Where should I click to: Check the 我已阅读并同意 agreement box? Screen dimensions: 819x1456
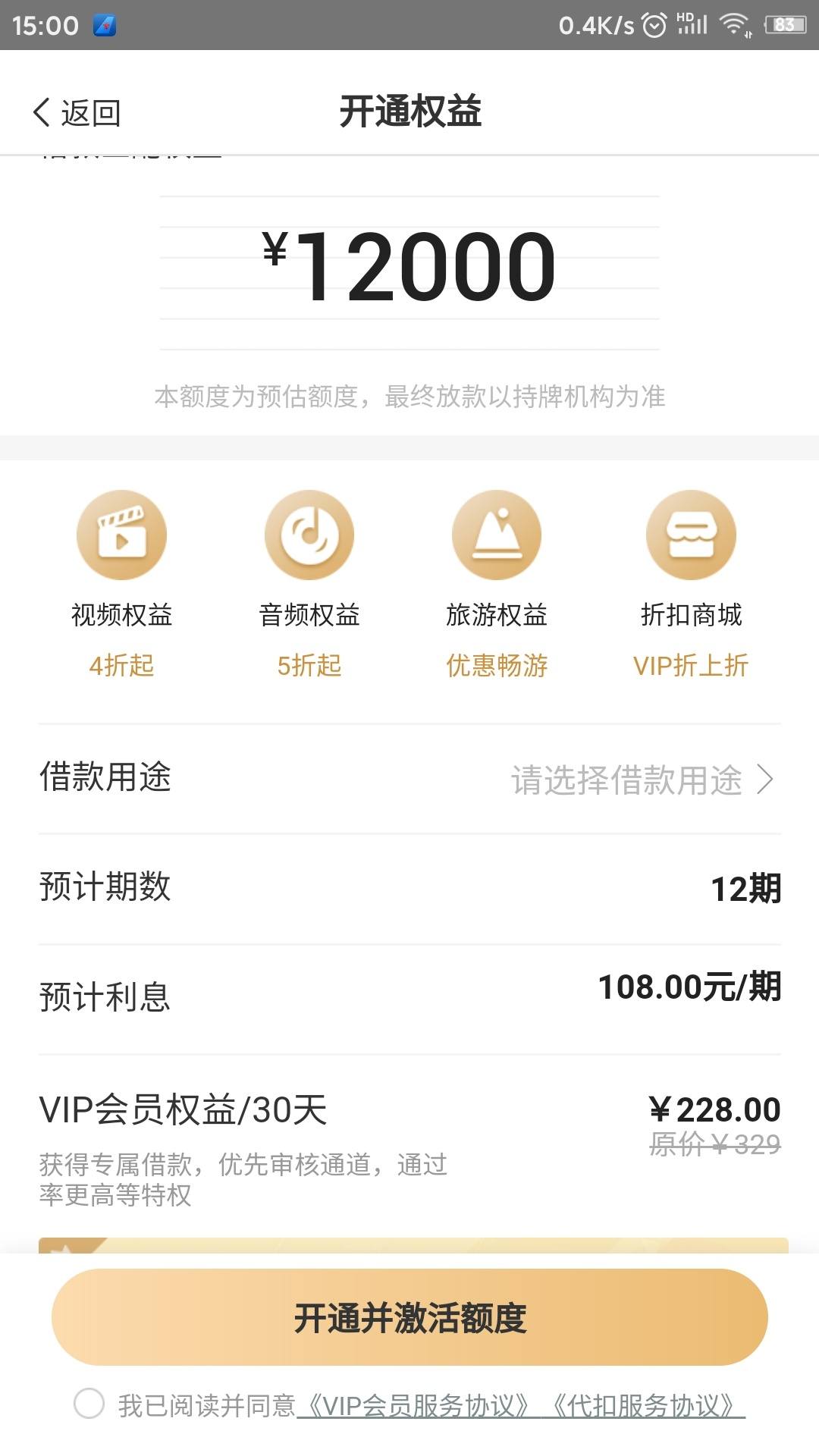click(89, 1404)
